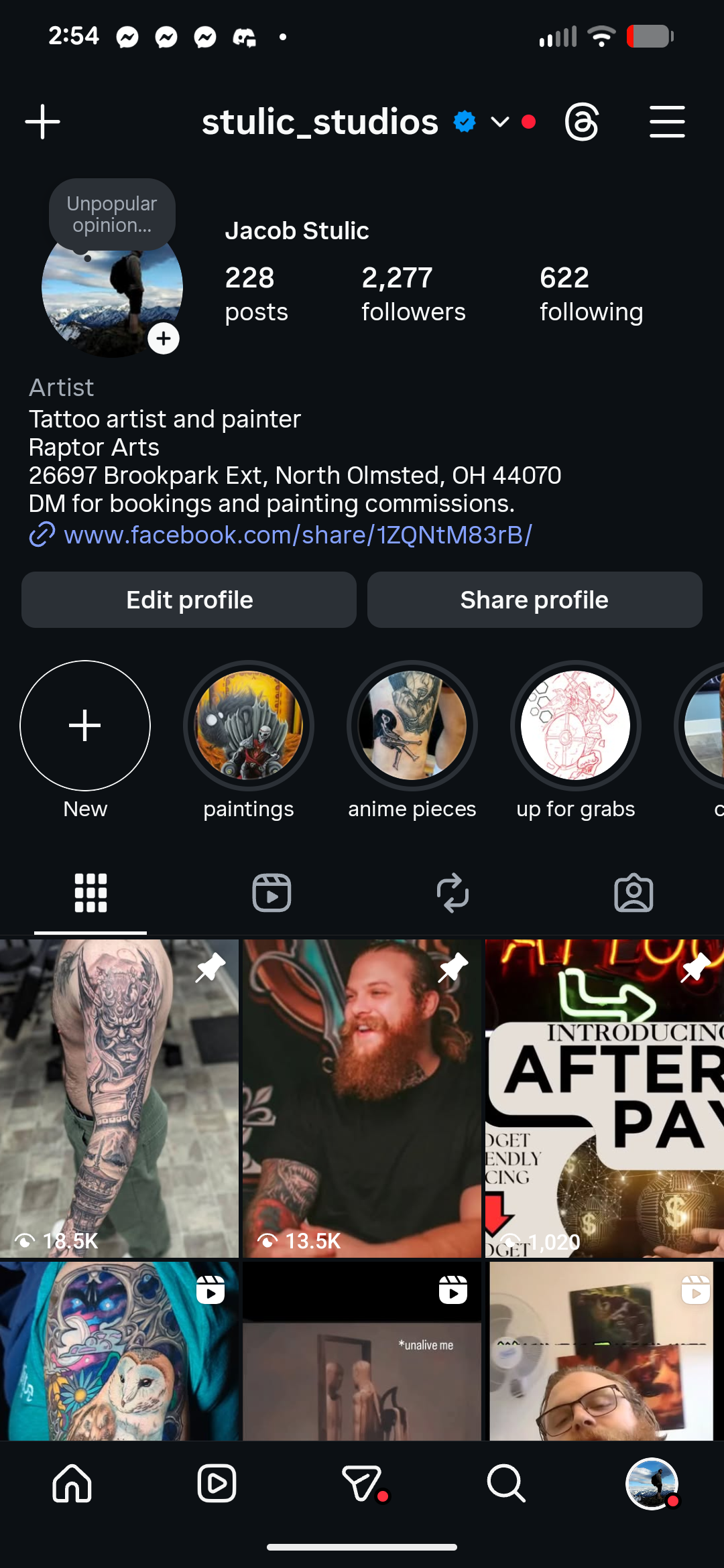The height and width of the screenshot is (1568, 724).
Task: Switch to the Reels tab
Action: pyautogui.click(x=271, y=892)
